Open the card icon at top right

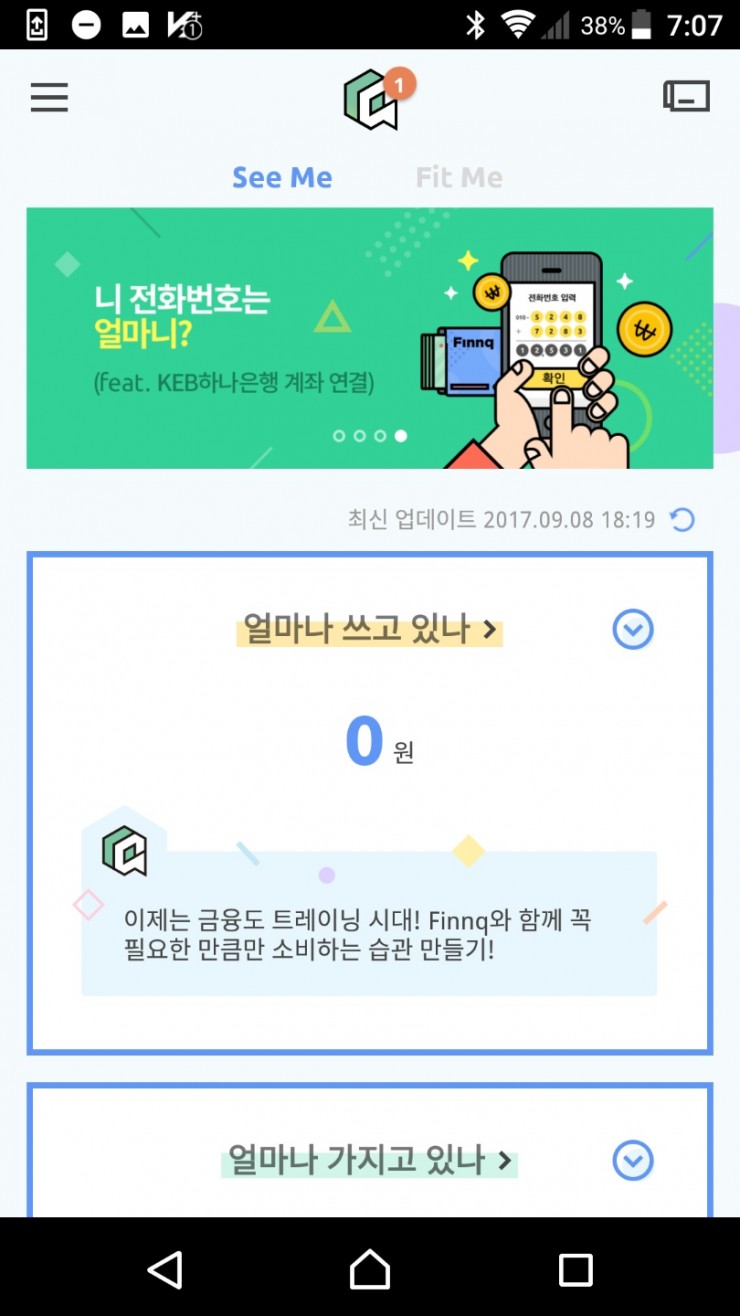click(x=687, y=96)
